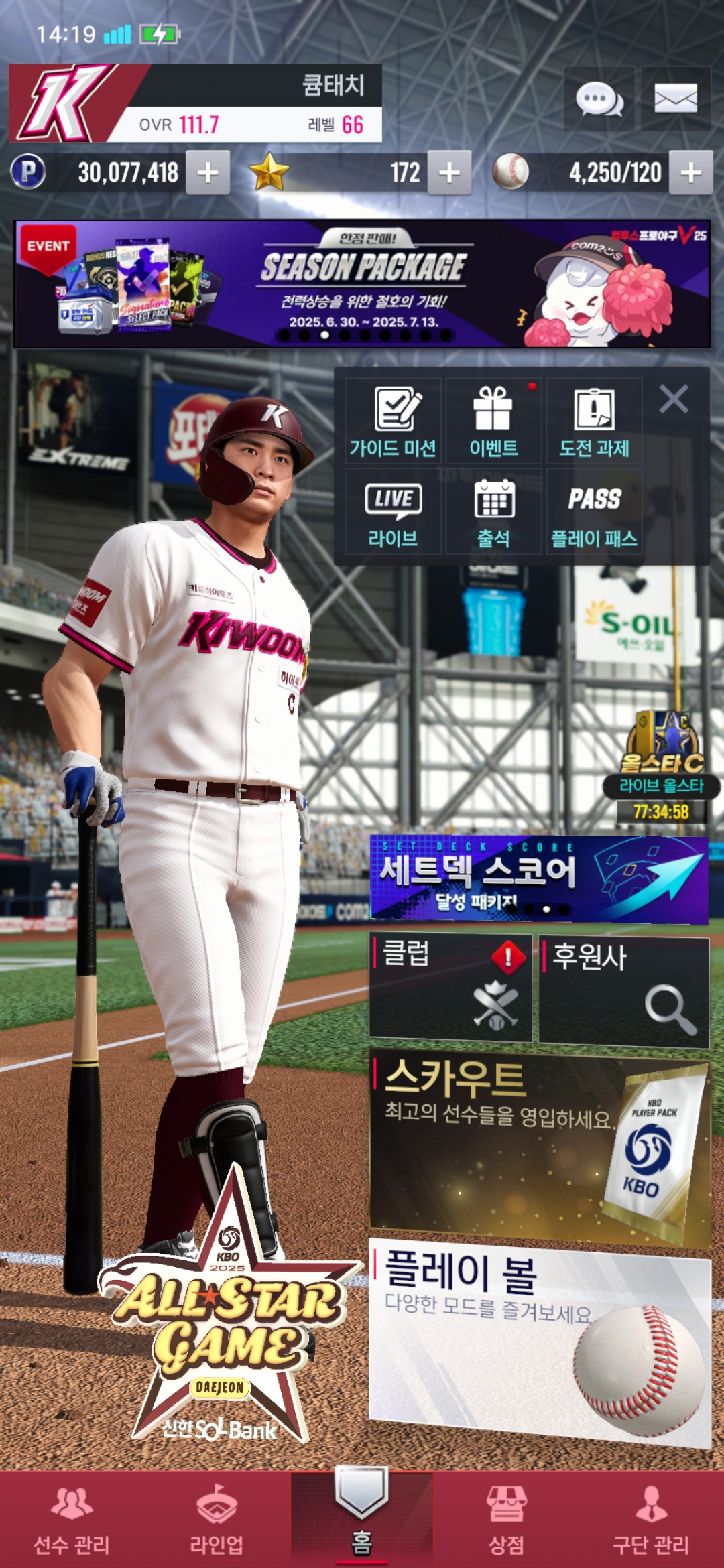724x1568 pixels.
Task: Open 라이브 올스타 event
Action: click(662, 767)
